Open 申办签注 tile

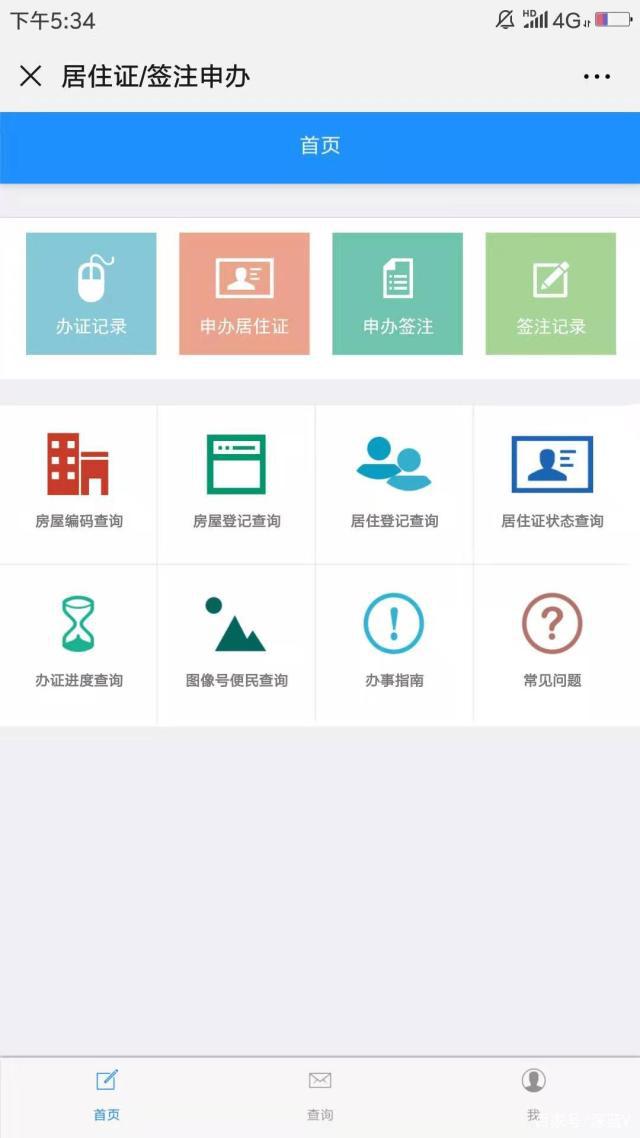[x=397, y=294]
